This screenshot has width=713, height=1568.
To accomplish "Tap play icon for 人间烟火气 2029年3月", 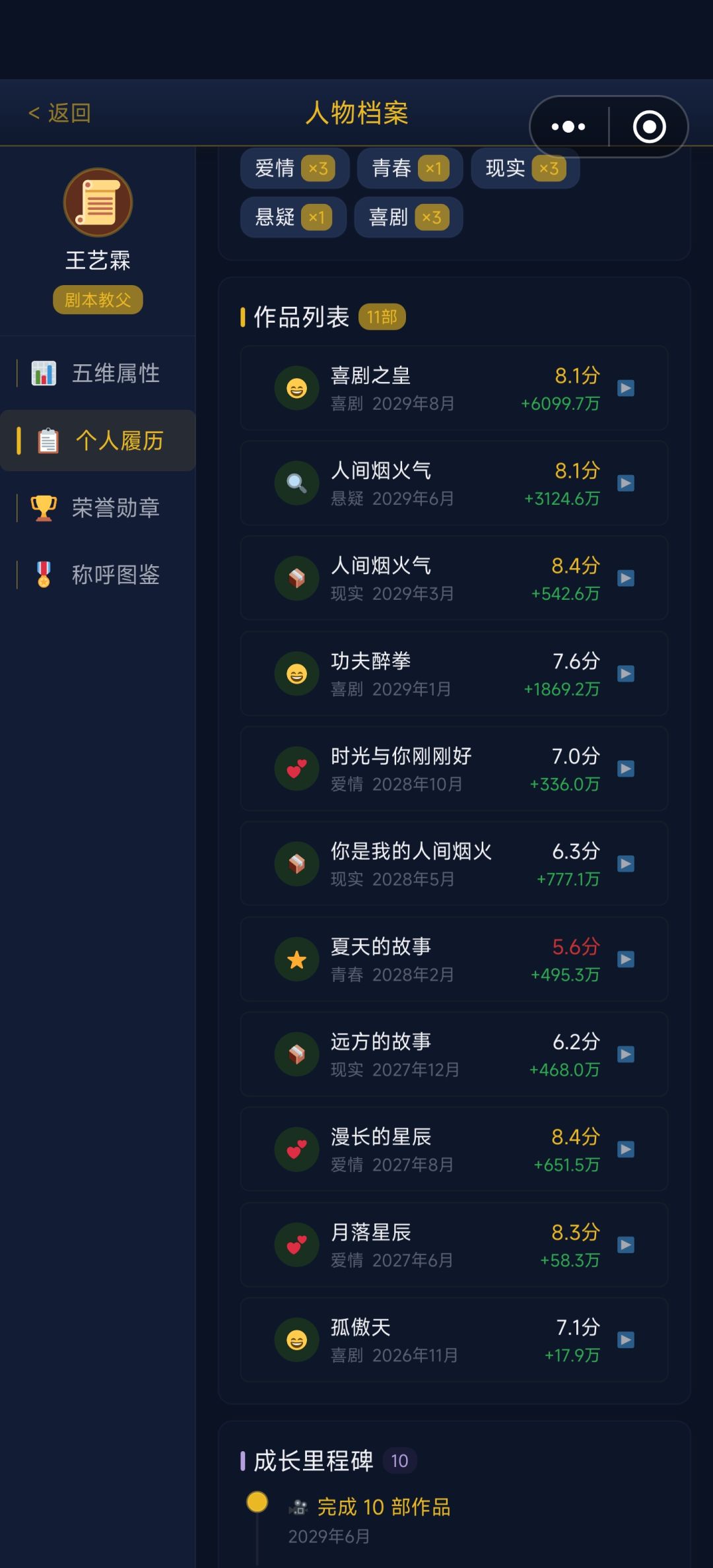I will (x=626, y=579).
